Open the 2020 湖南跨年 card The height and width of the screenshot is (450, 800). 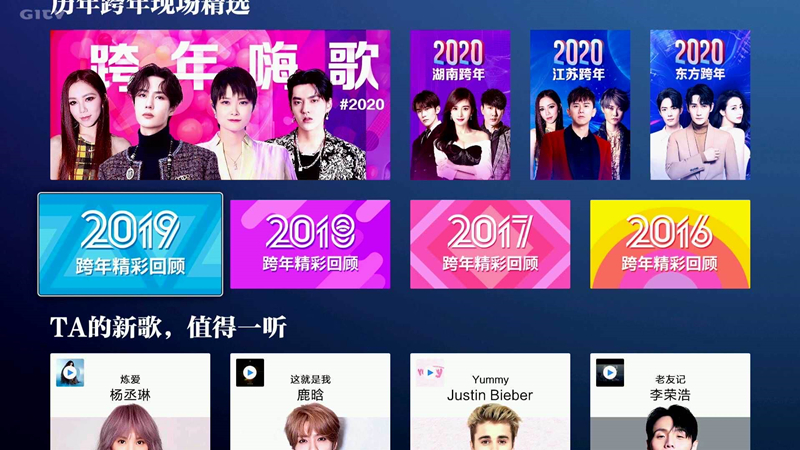click(x=460, y=105)
